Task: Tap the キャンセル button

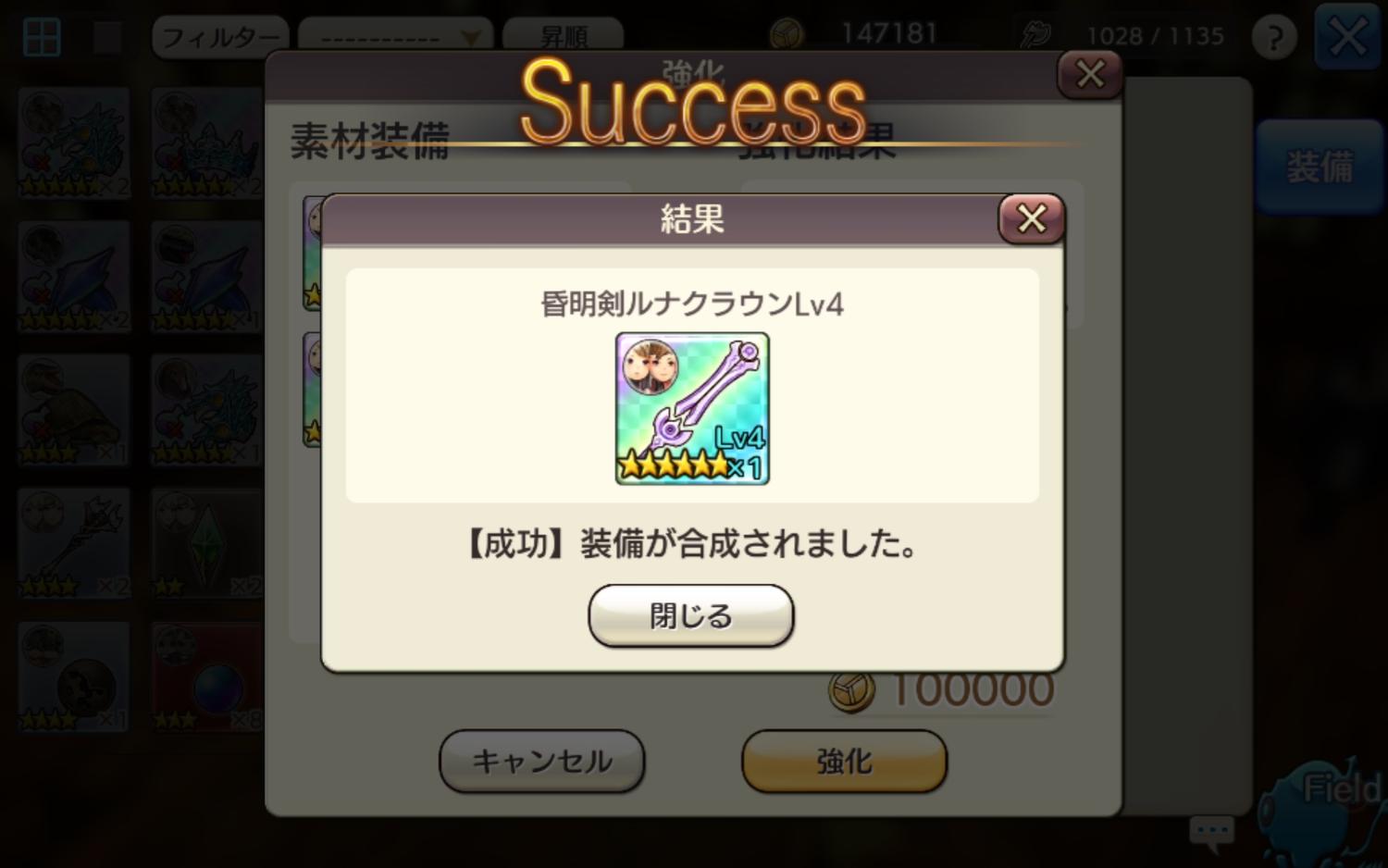Action: point(541,761)
